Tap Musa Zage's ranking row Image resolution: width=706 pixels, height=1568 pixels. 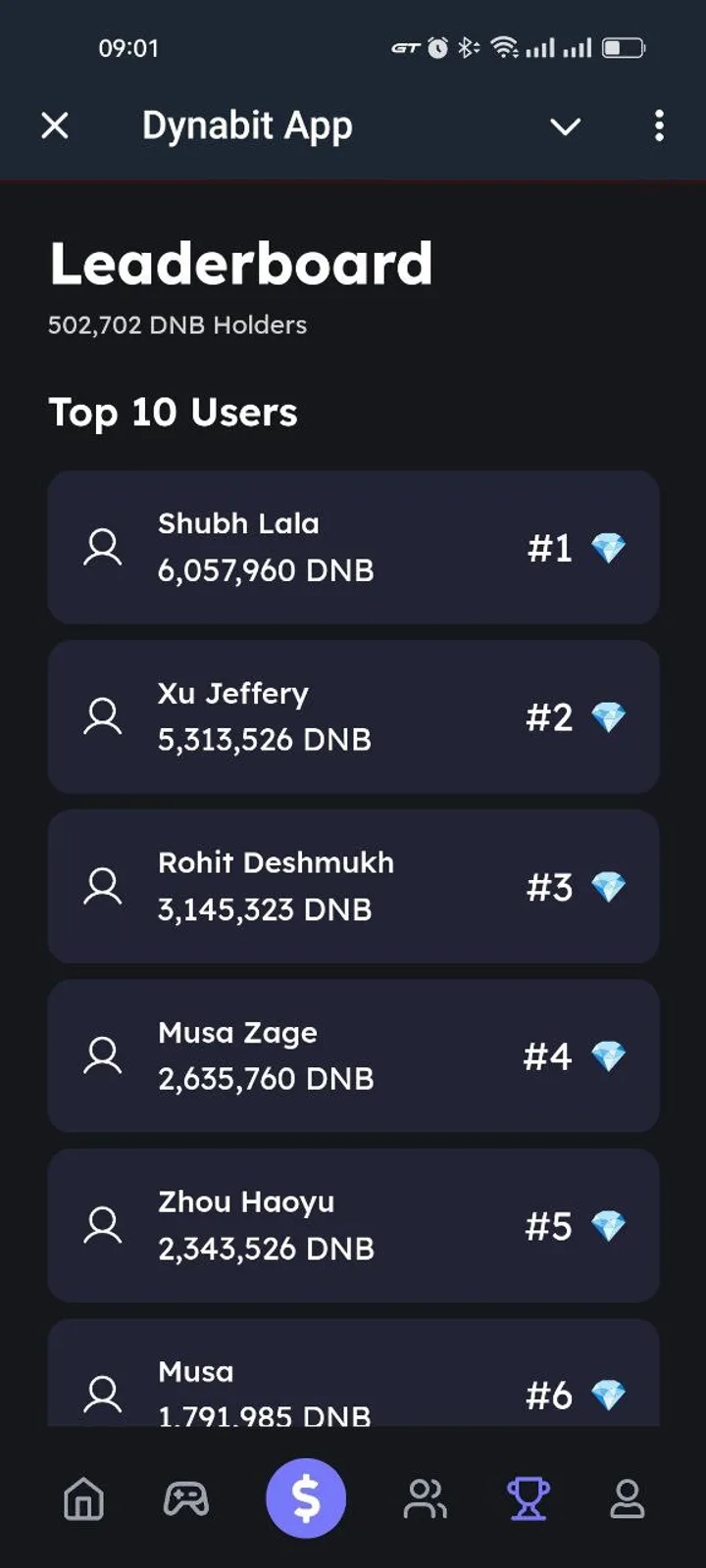(x=353, y=1055)
